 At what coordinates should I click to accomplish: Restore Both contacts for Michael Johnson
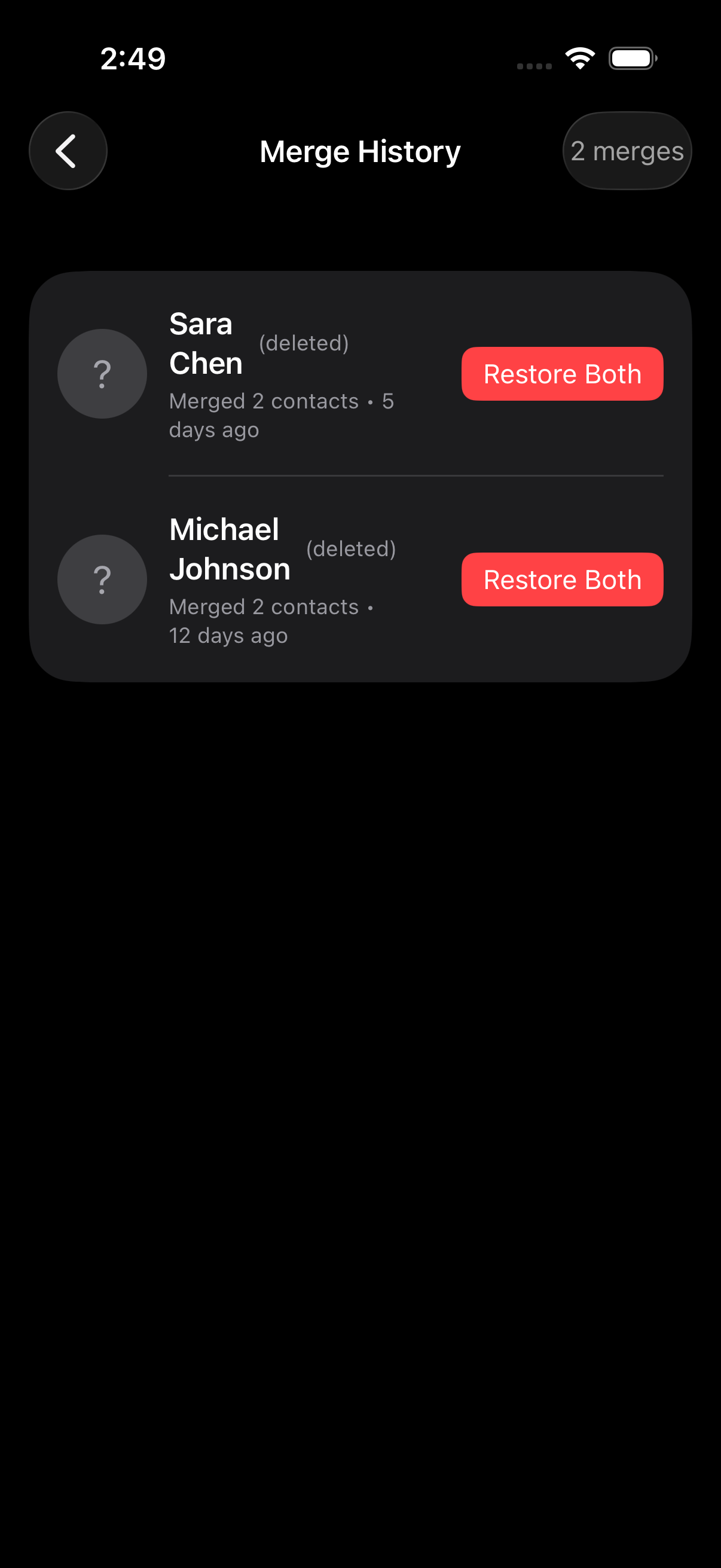pyautogui.click(x=561, y=579)
